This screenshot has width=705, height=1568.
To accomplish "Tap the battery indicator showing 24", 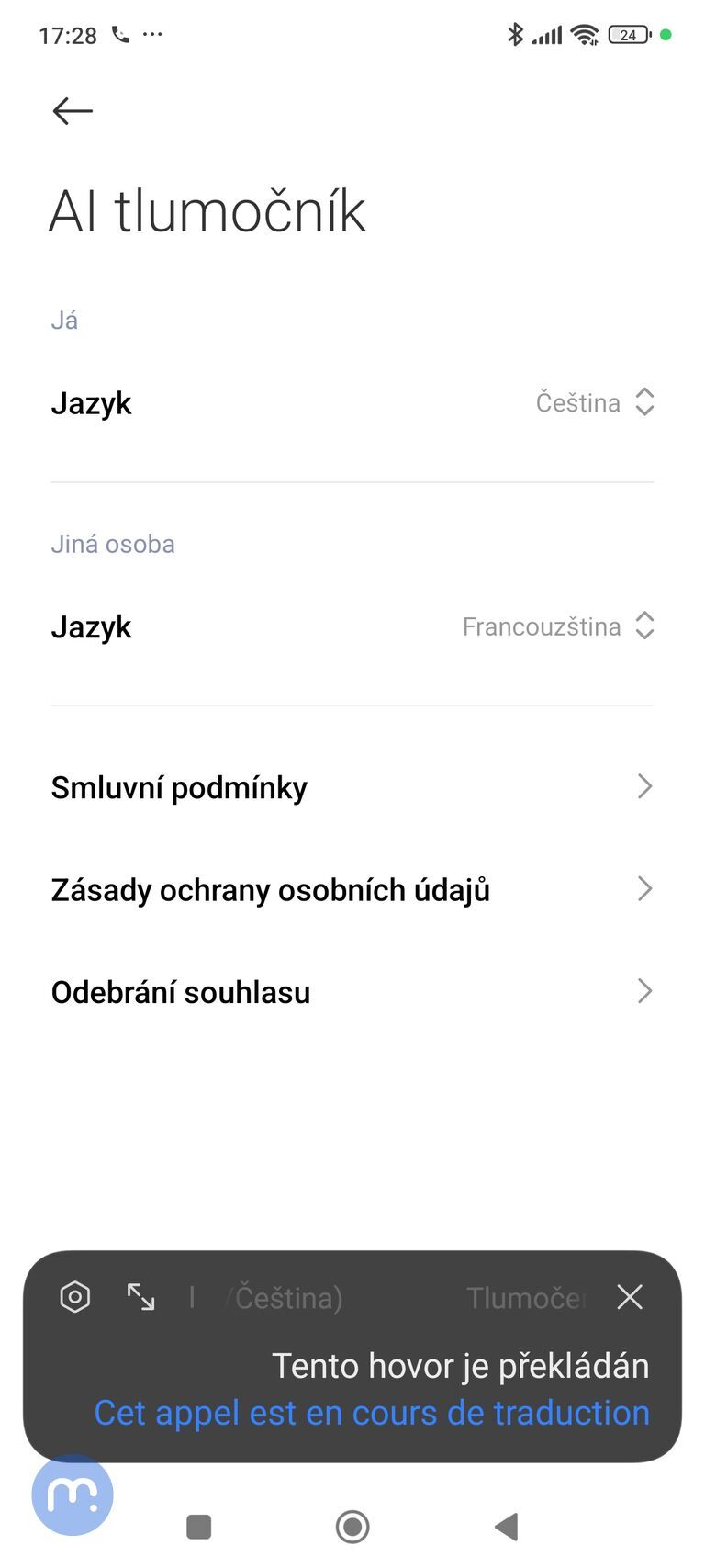I will (628, 35).
